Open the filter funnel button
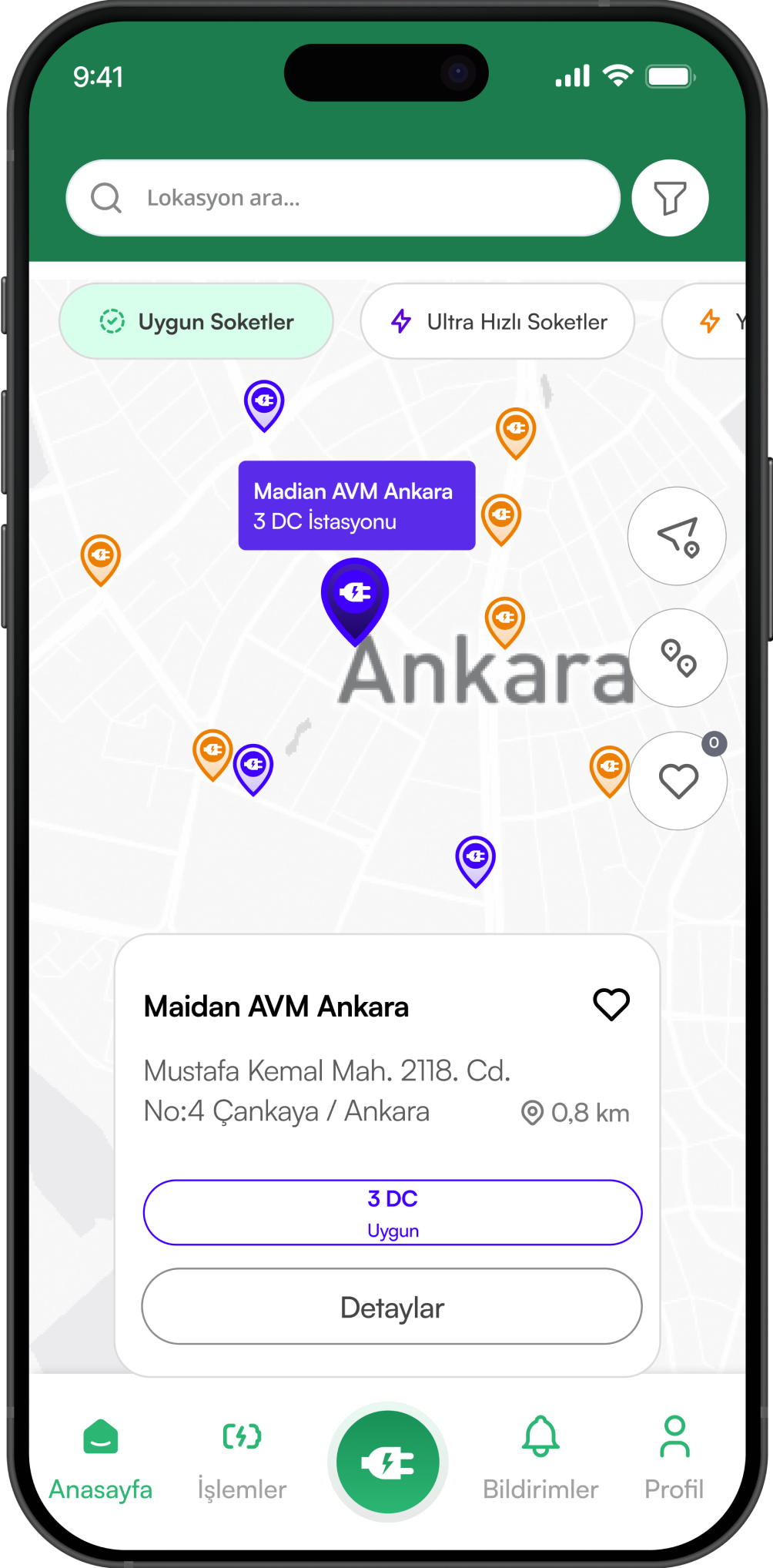The width and height of the screenshot is (773, 1568). coord(670,198)
